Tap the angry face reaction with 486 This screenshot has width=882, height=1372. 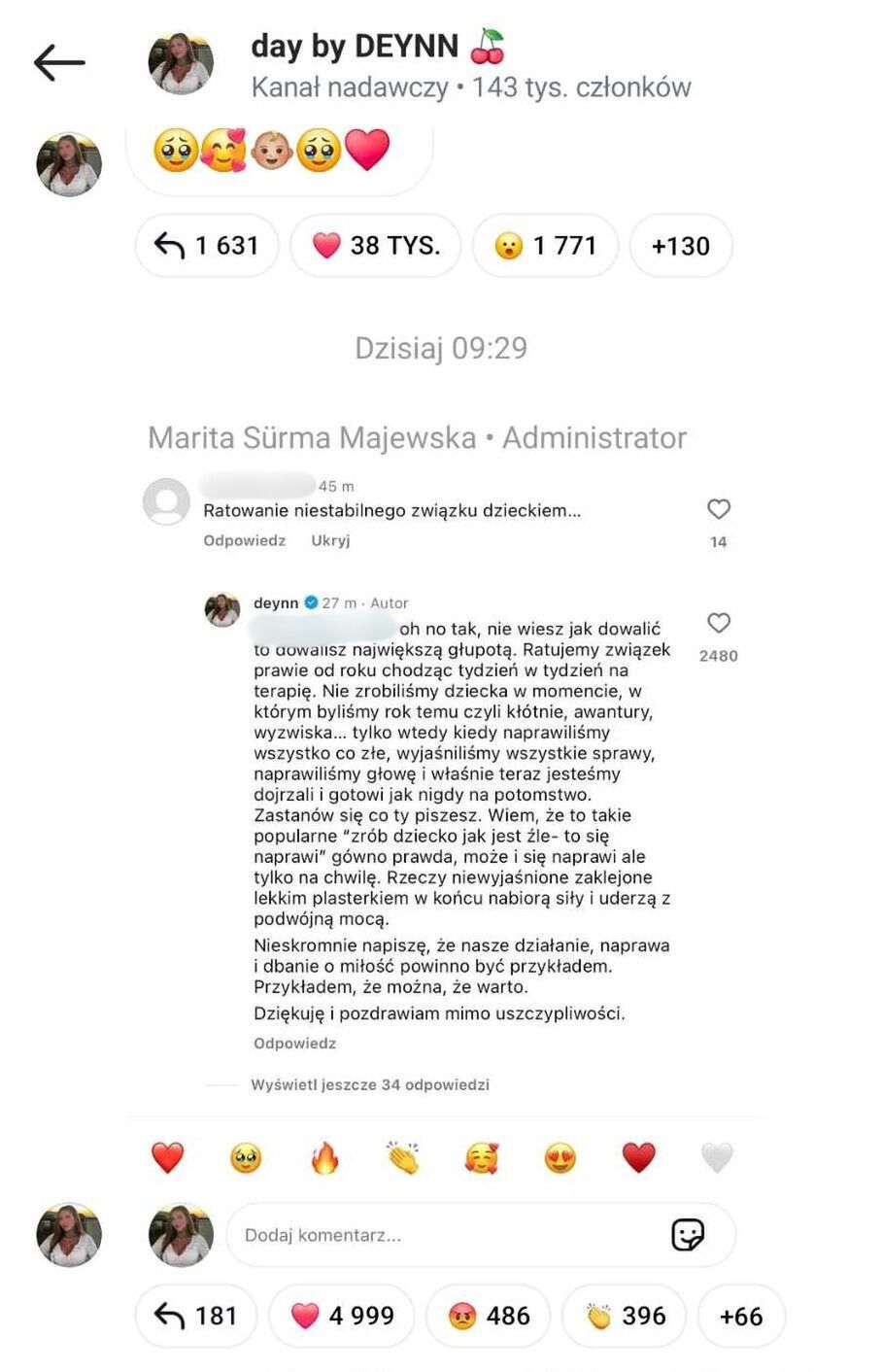click(489, 1316)
